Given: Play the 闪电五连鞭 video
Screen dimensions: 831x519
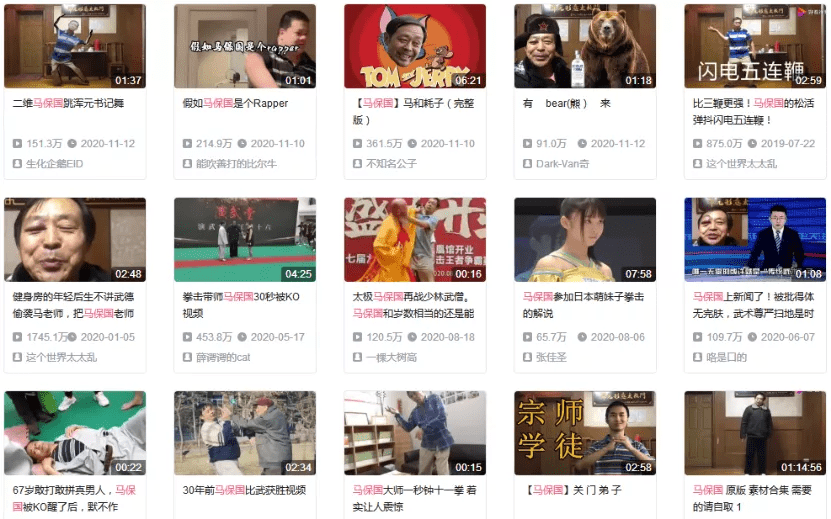Looking at the screenshot, I should [755, 46].
